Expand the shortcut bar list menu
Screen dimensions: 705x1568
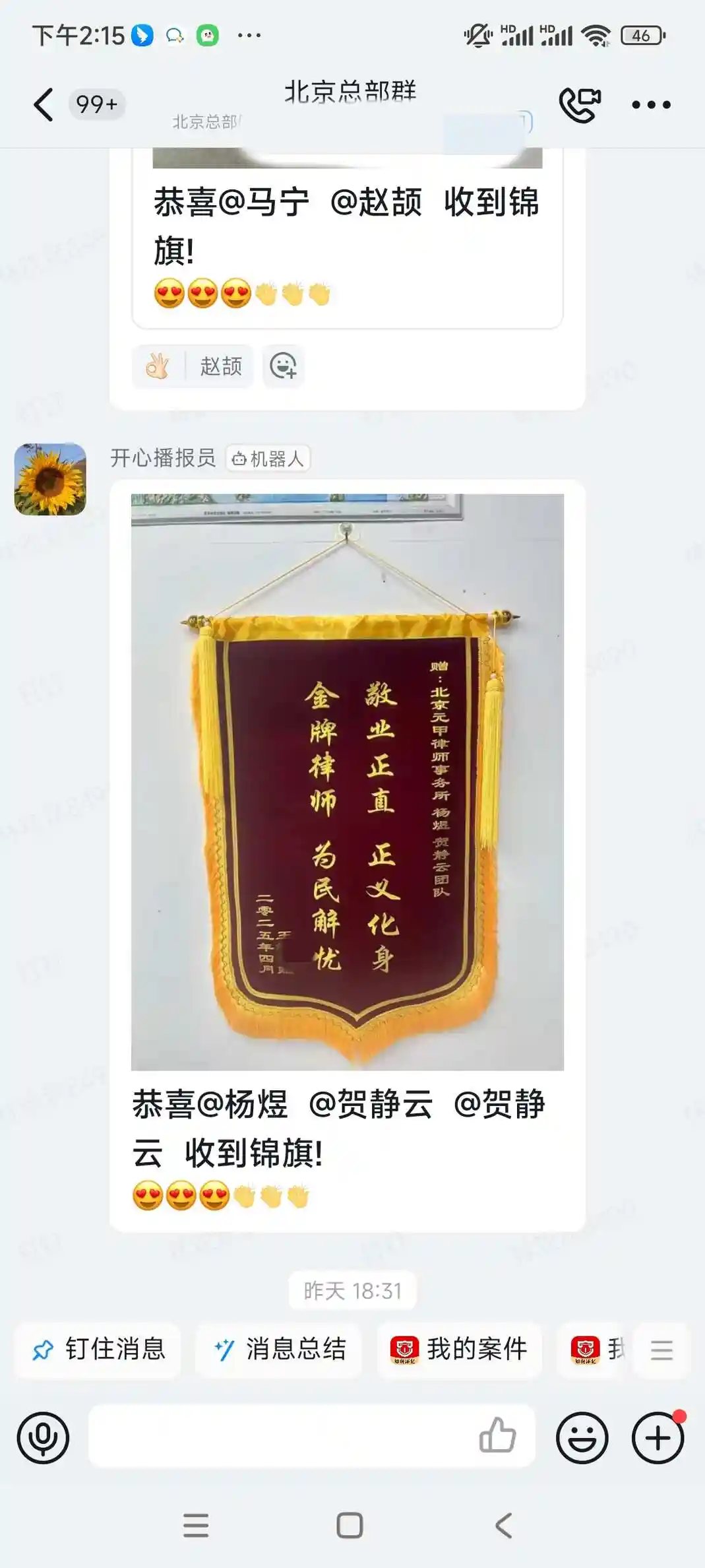click(x=661, y=1350)
